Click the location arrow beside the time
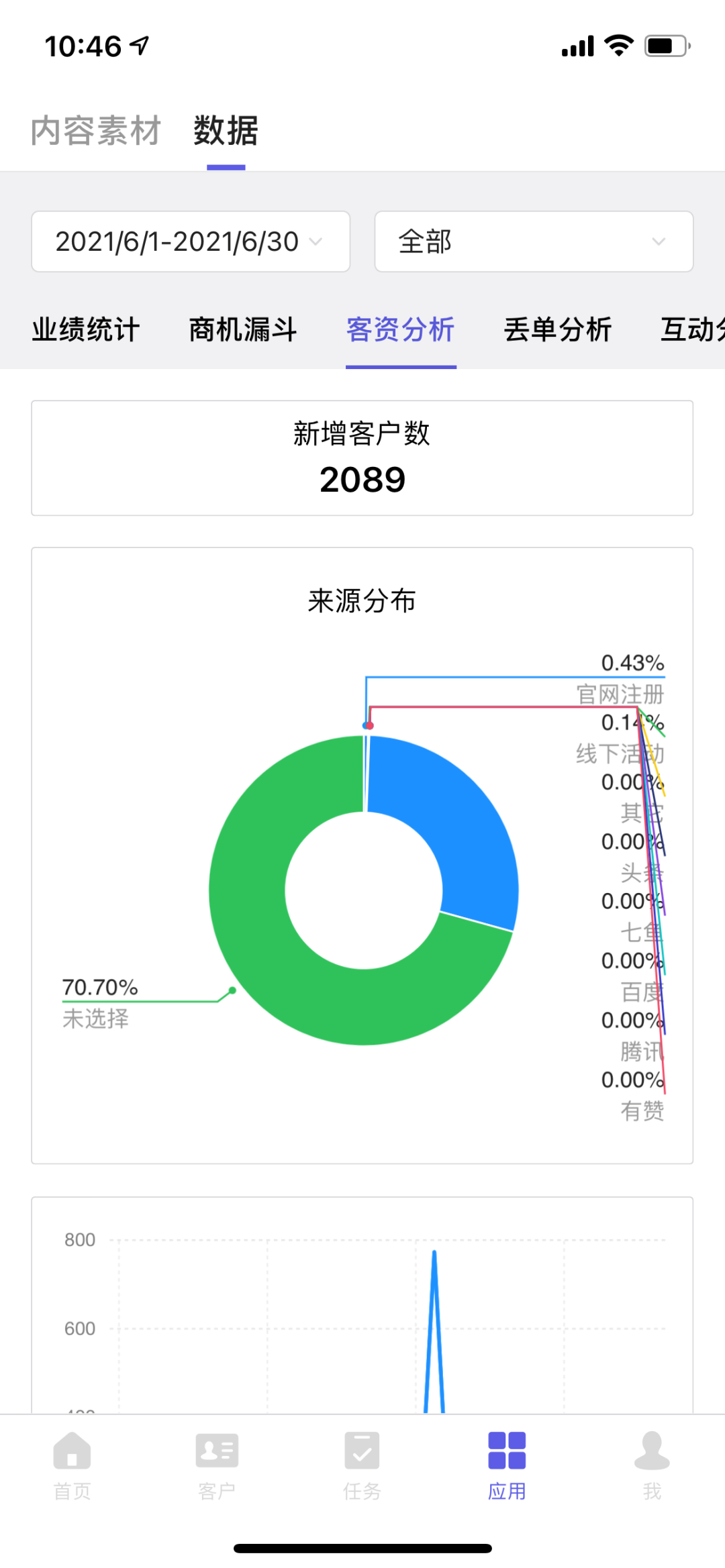 tap(138, 44)
